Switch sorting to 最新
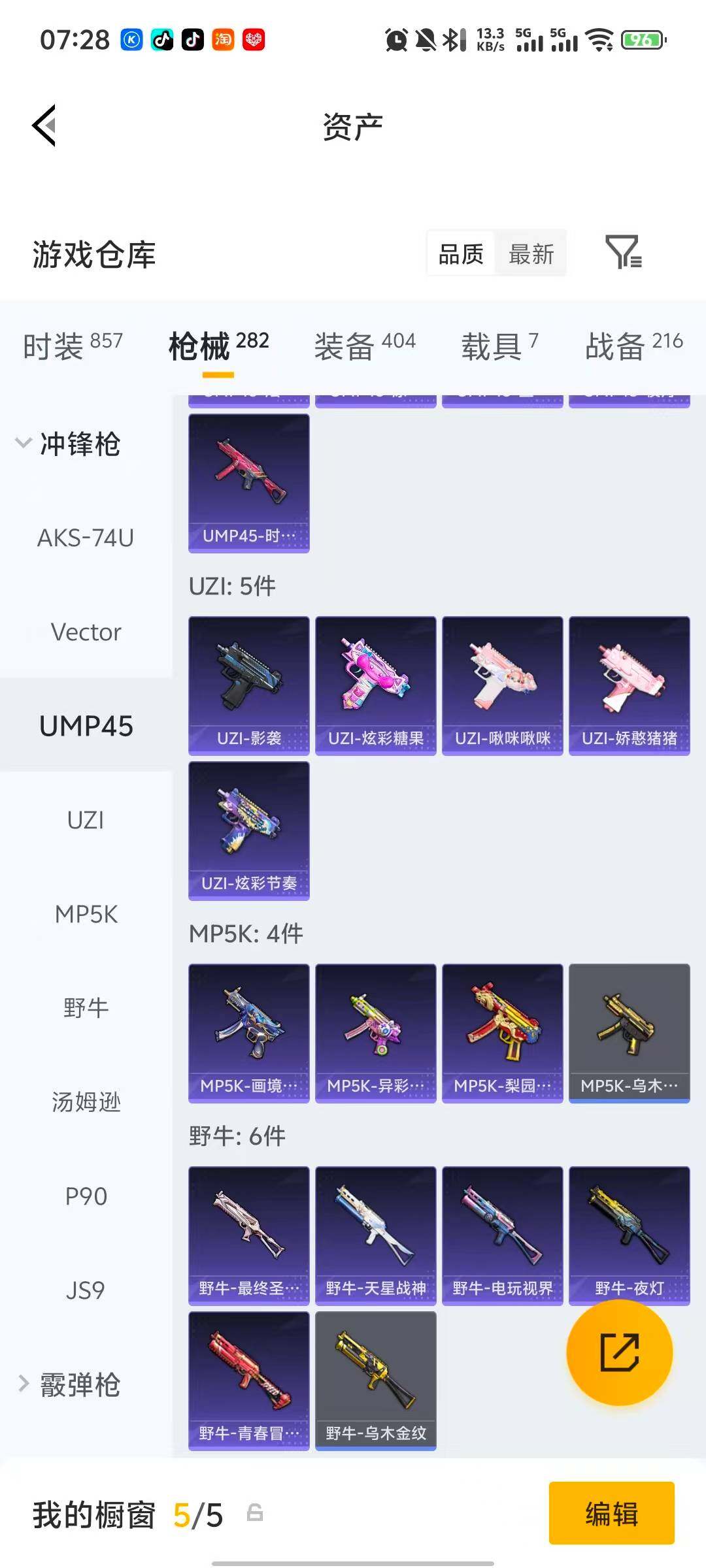706x1568 pixels. [x=531, y=255]
